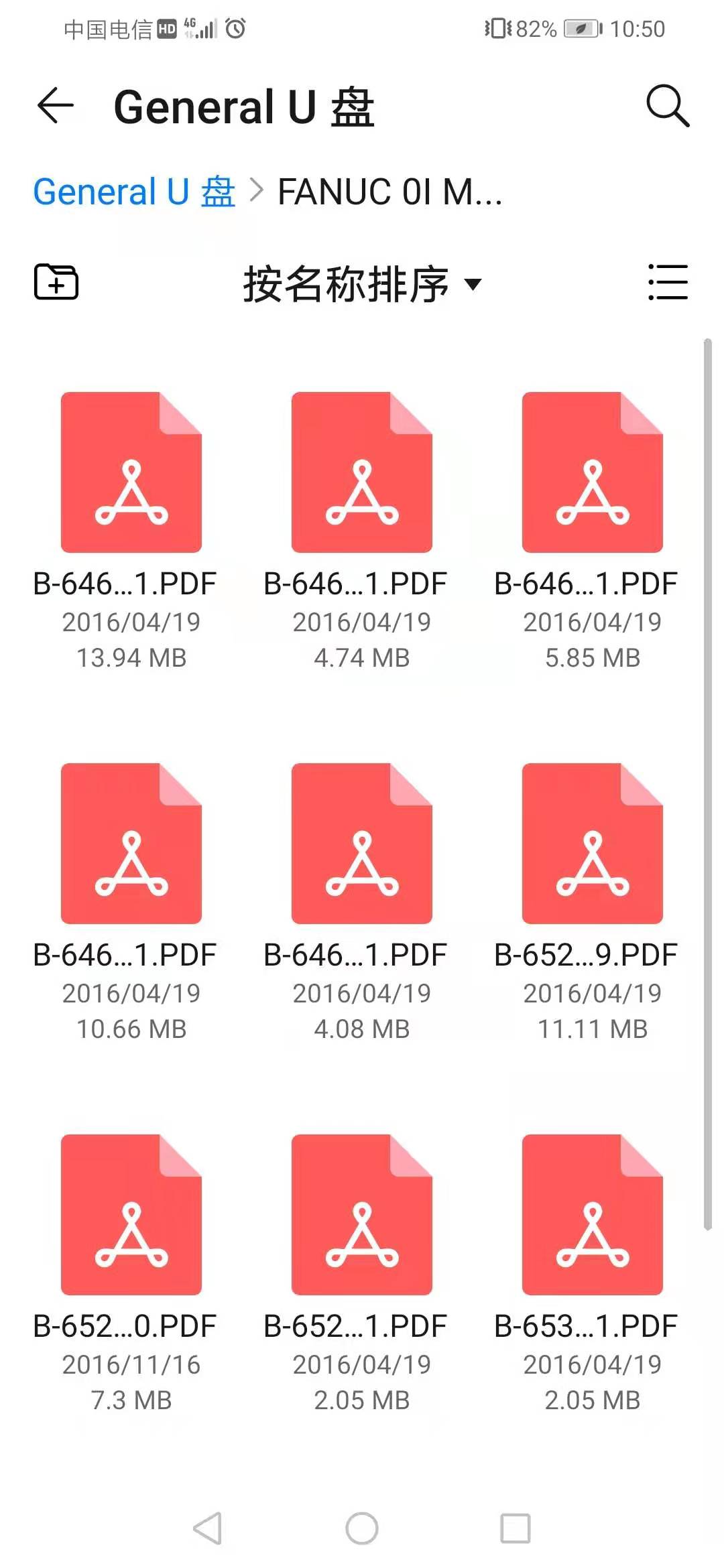Go back using the top arrow
Screen dimensions: 724x1568
point(55,106)
